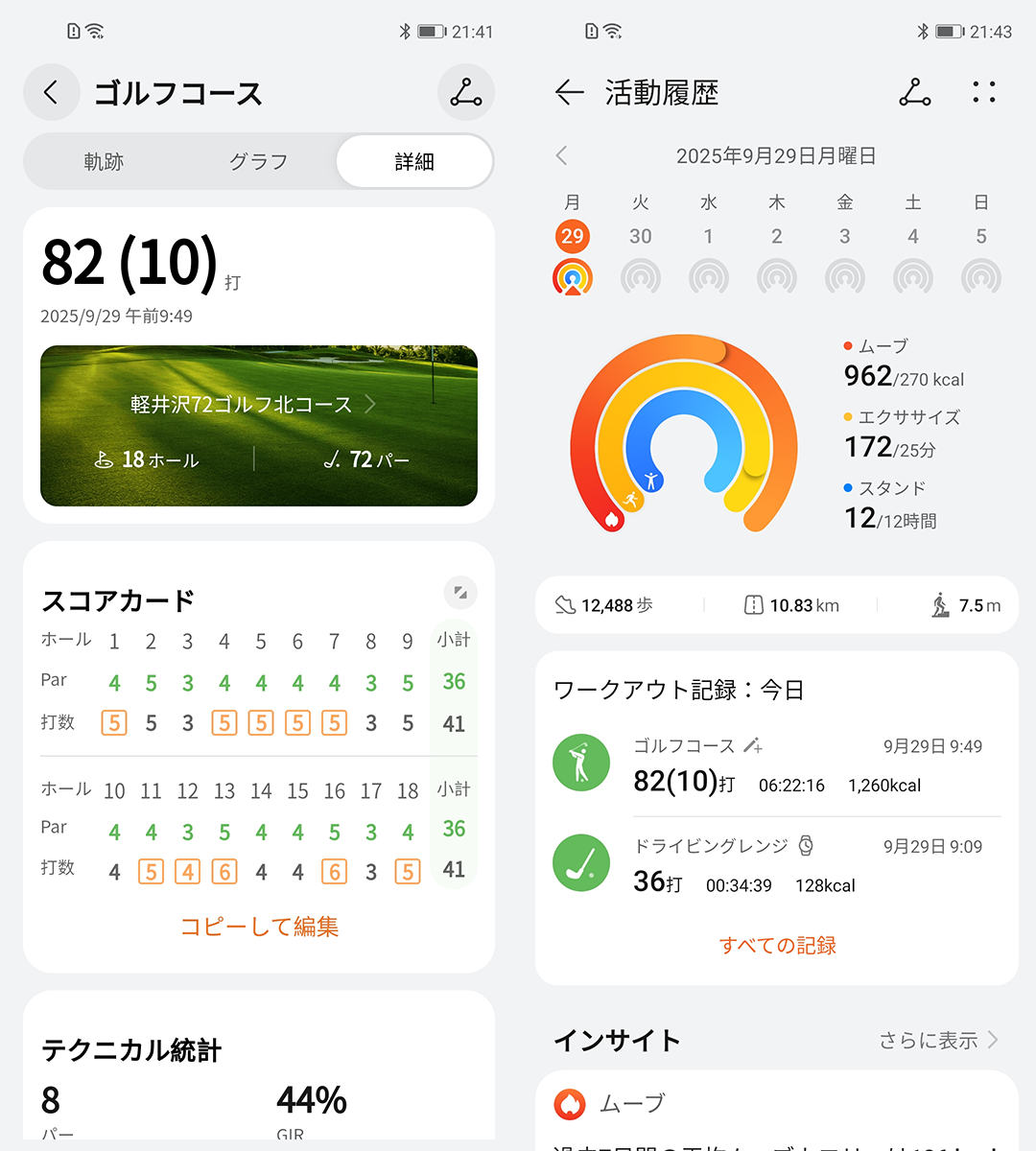Open the 軽井沢72ゴルフ北コース course card
The height and width of the screenshot is (1151, 1036).
258,425
